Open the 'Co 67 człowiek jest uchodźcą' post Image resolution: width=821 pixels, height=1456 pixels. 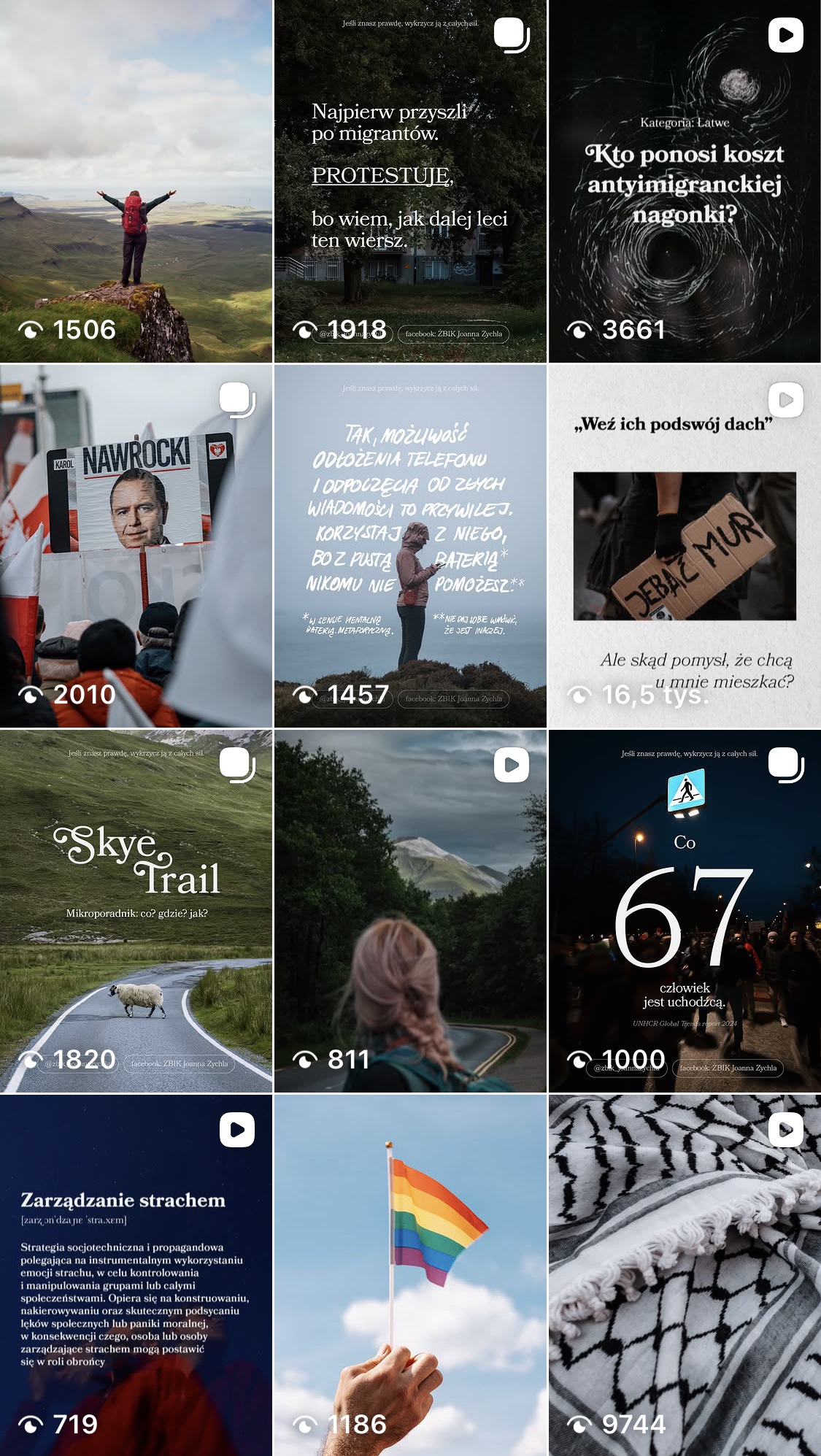(x=685, y=911)
